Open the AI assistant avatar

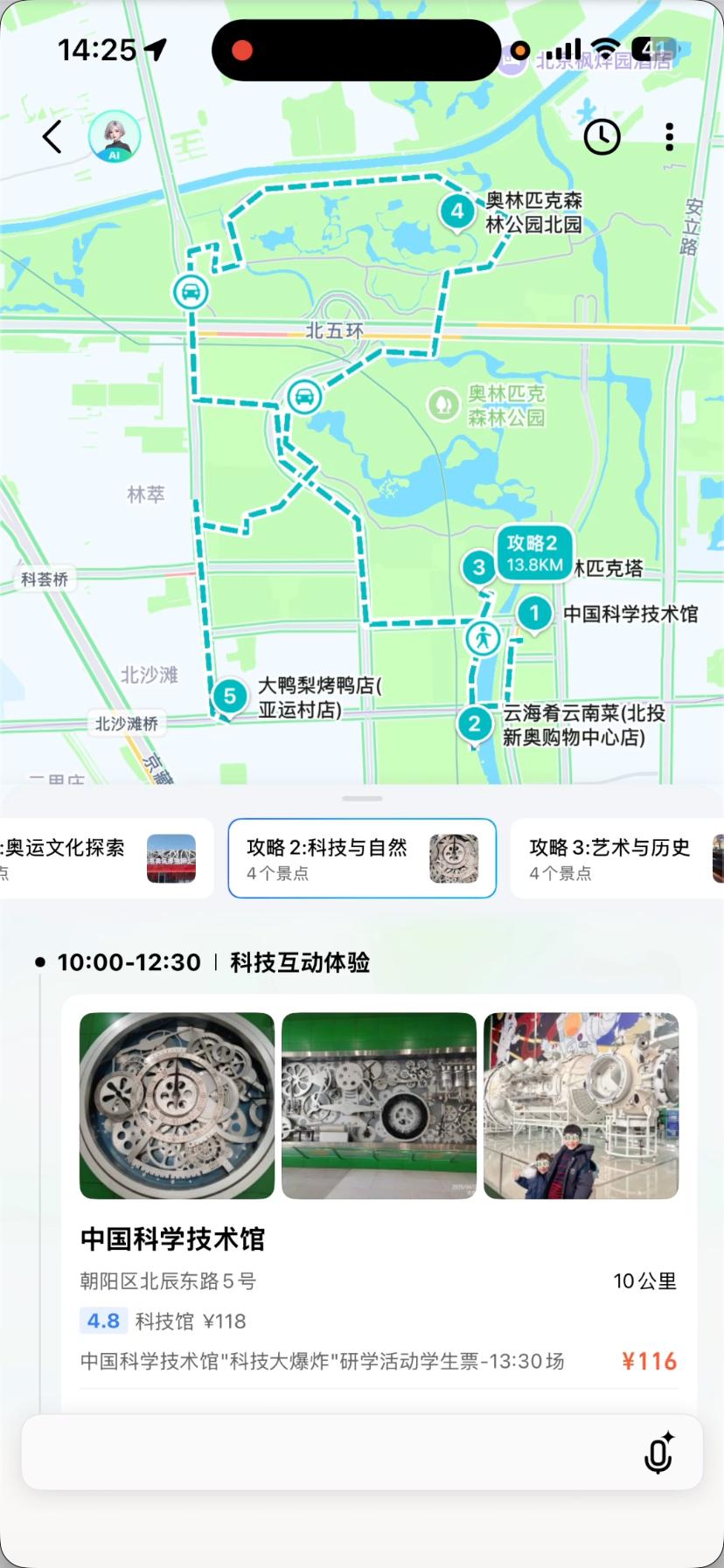click(x=115, y=136)
